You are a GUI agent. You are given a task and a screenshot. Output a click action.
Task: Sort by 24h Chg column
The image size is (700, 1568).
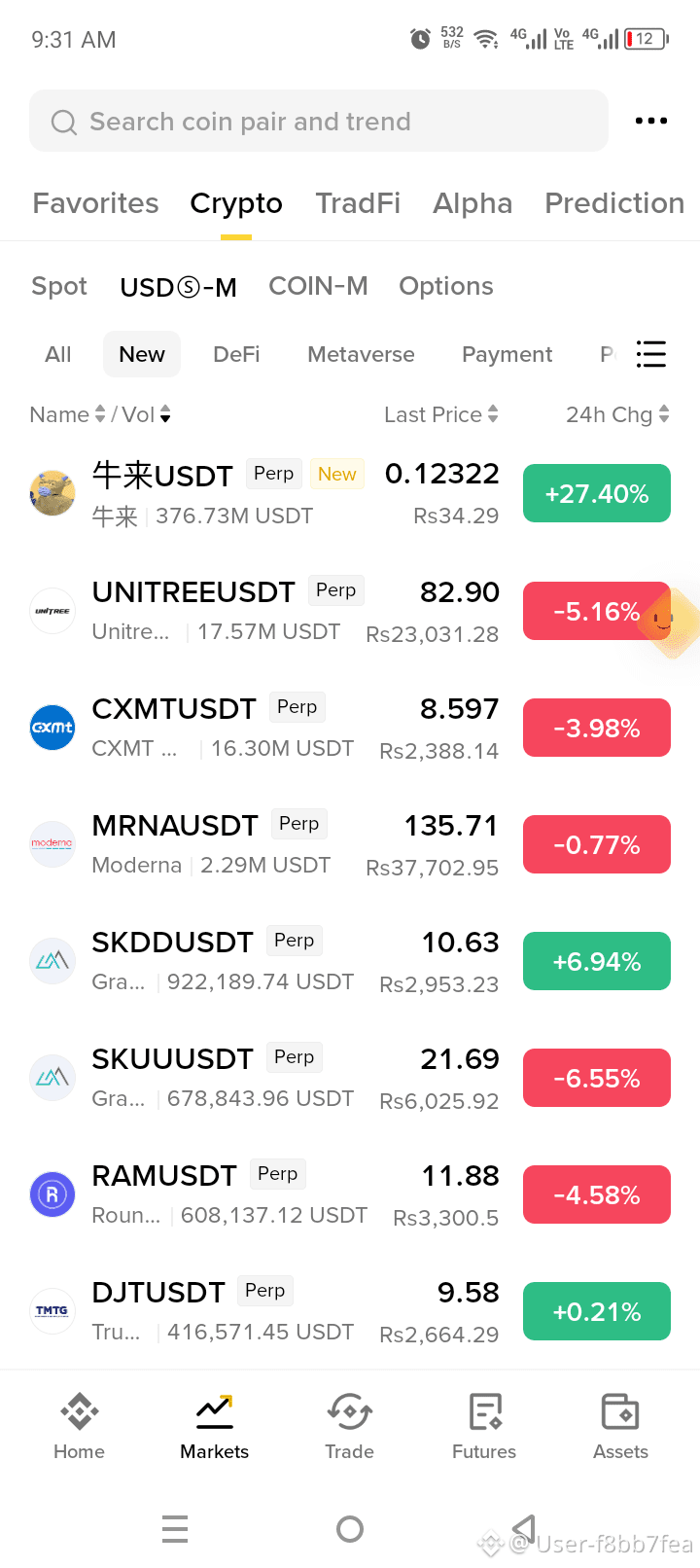coord(617,414)
